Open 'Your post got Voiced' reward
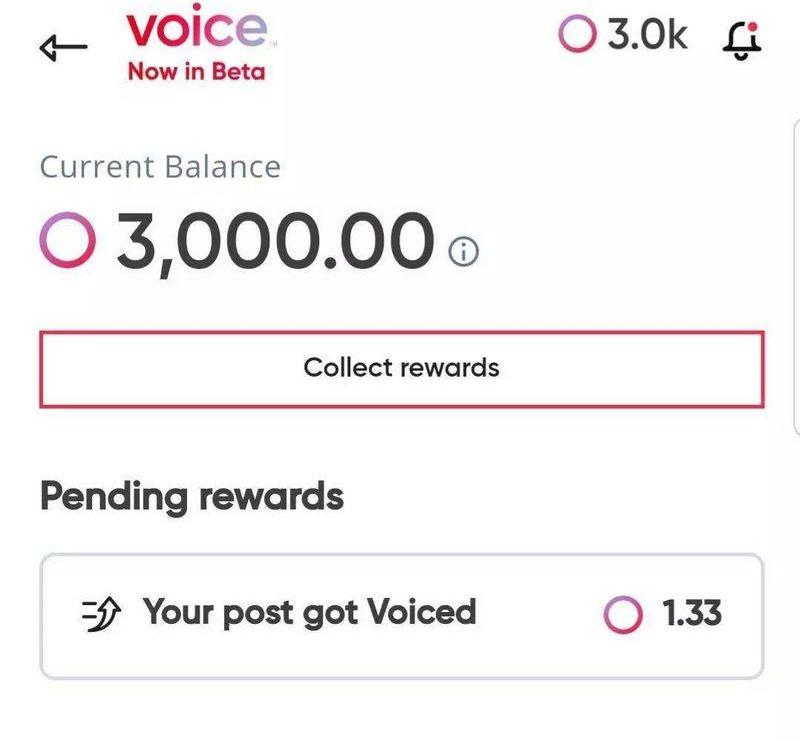Screen dimensions: 800x740 [401, 614]
